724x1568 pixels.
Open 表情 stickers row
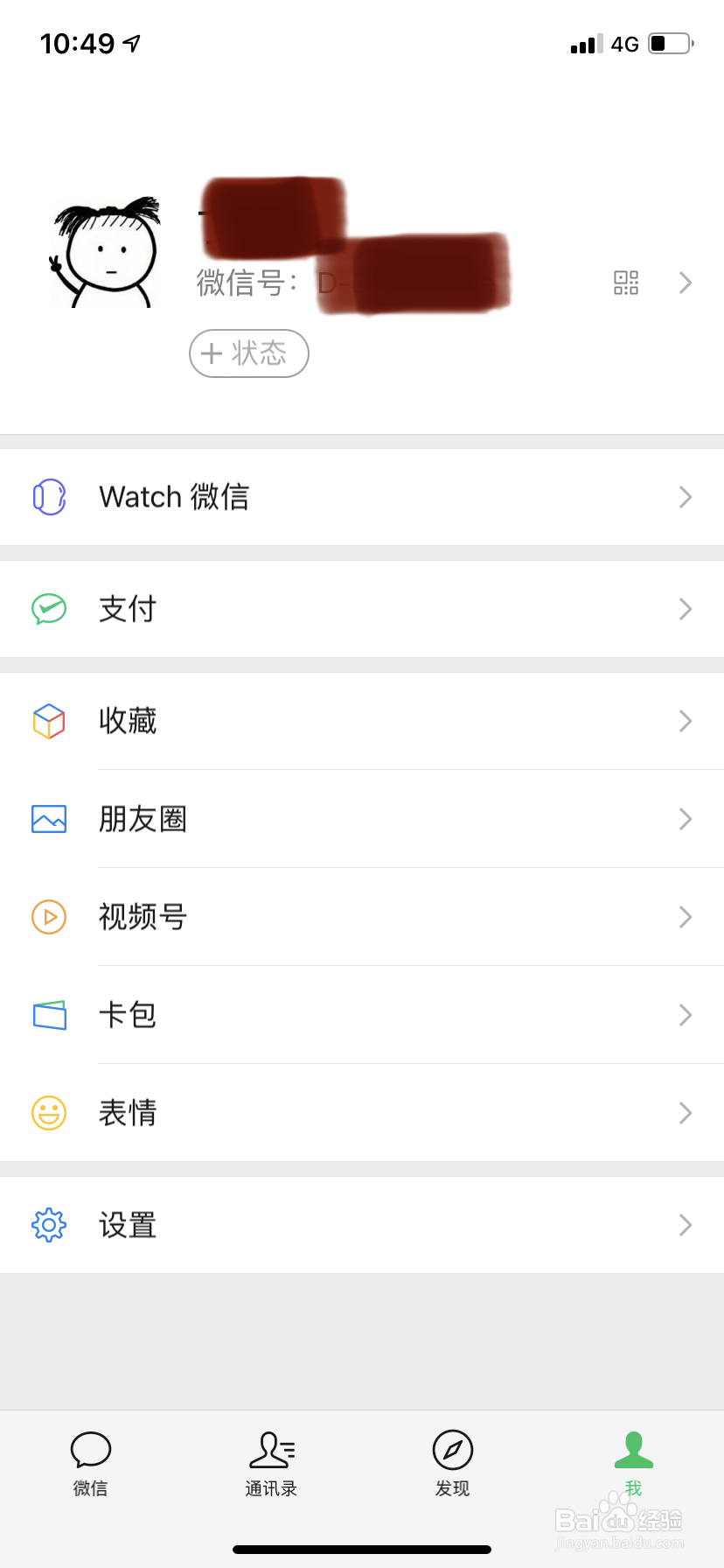click(362, 1113)
